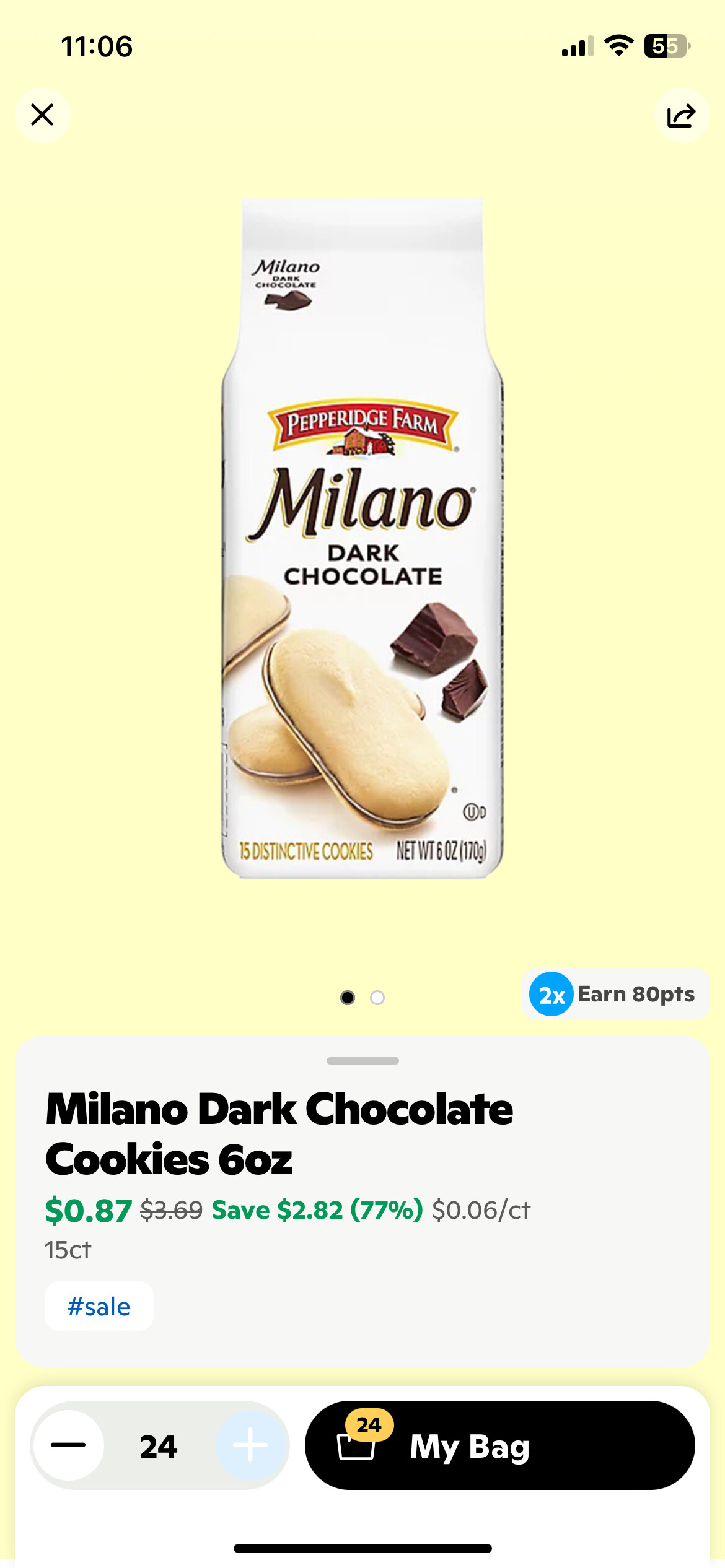
Task: View the Milano product image
Action: [x=362, y=539]
